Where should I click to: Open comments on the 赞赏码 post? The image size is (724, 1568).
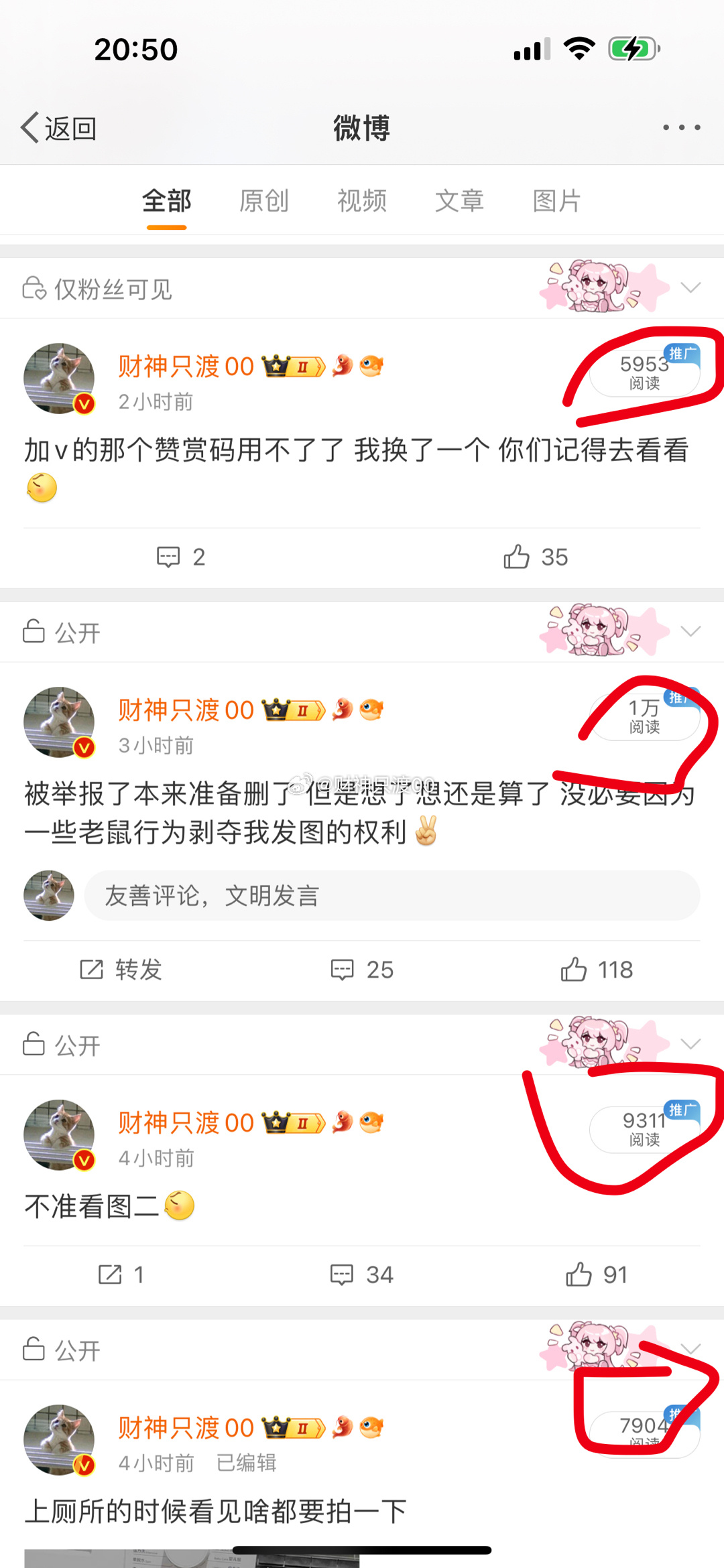(x=180, y=557)
